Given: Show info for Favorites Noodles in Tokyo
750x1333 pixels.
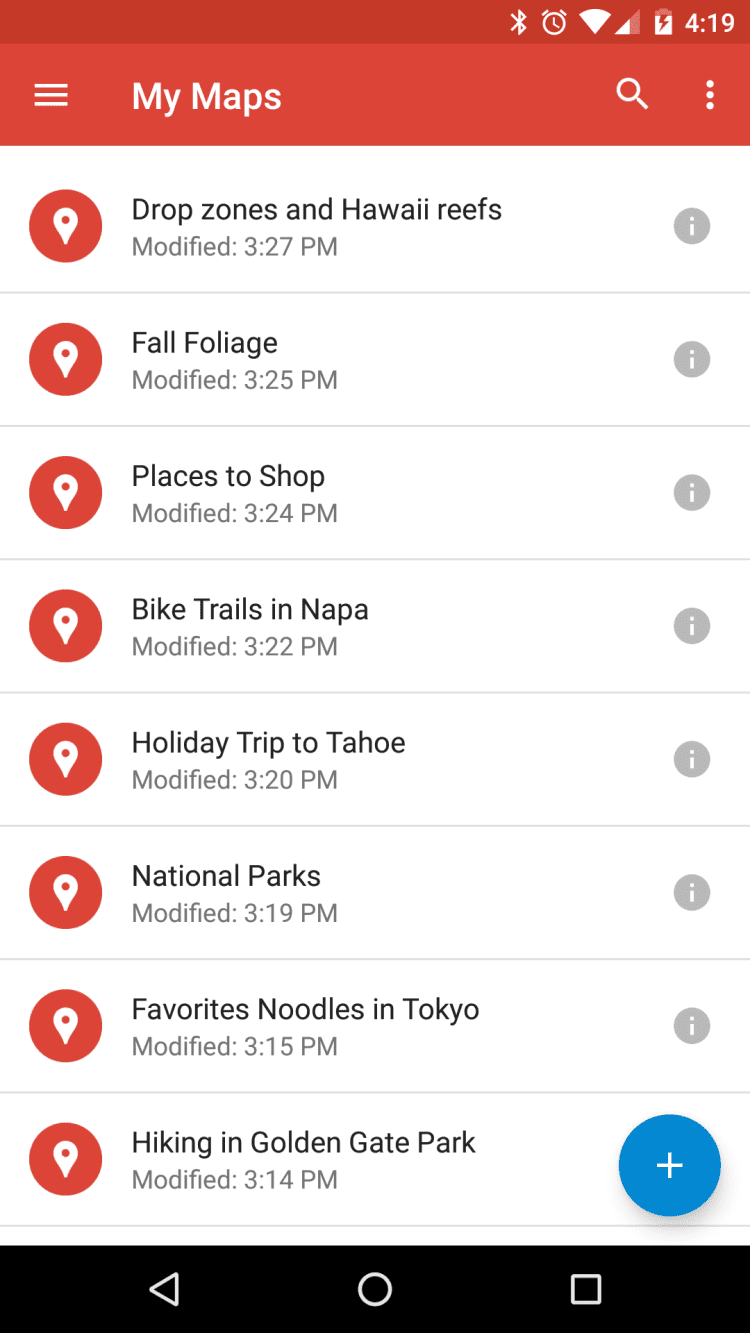Looking at the screenshot, I should coord(692,1026).
